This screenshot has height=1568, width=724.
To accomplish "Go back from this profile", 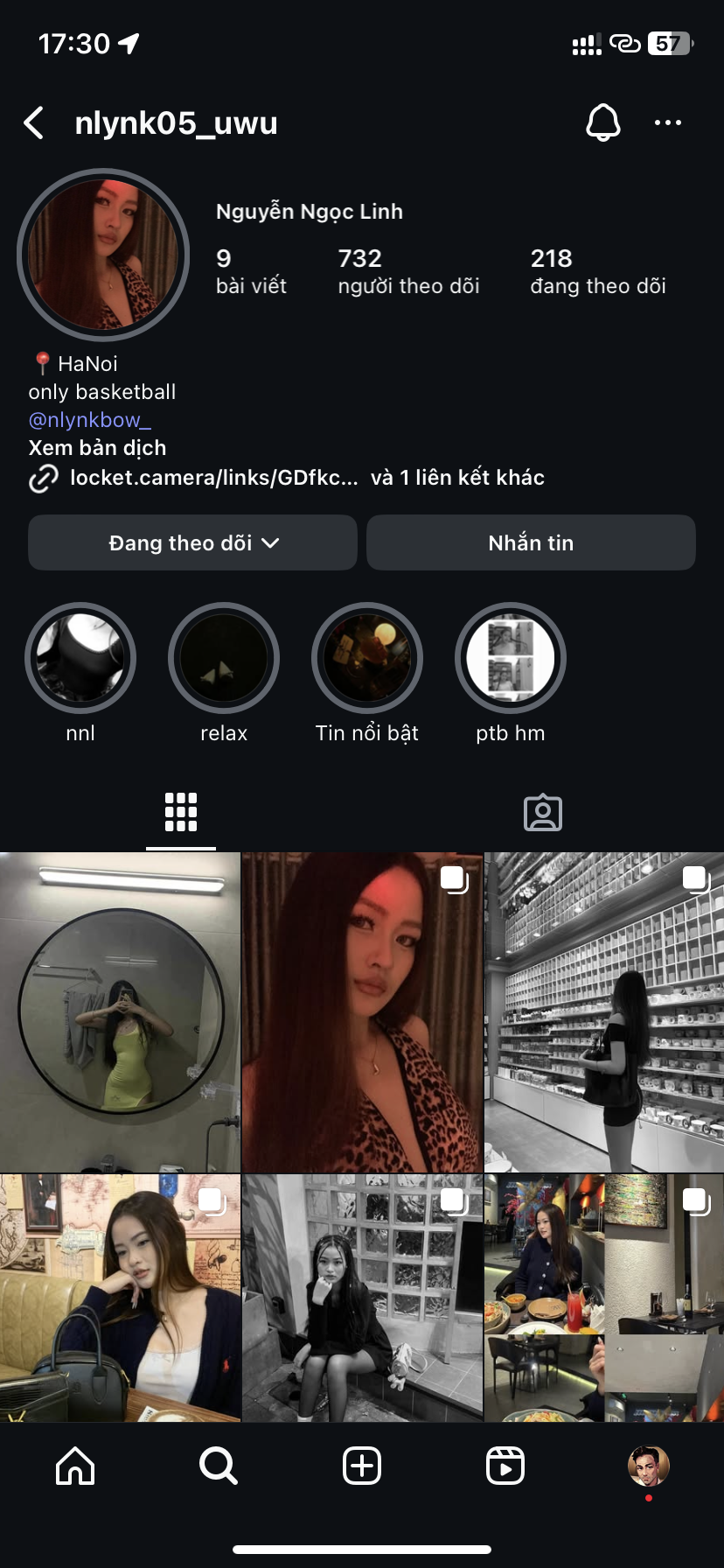I will 34,123.
